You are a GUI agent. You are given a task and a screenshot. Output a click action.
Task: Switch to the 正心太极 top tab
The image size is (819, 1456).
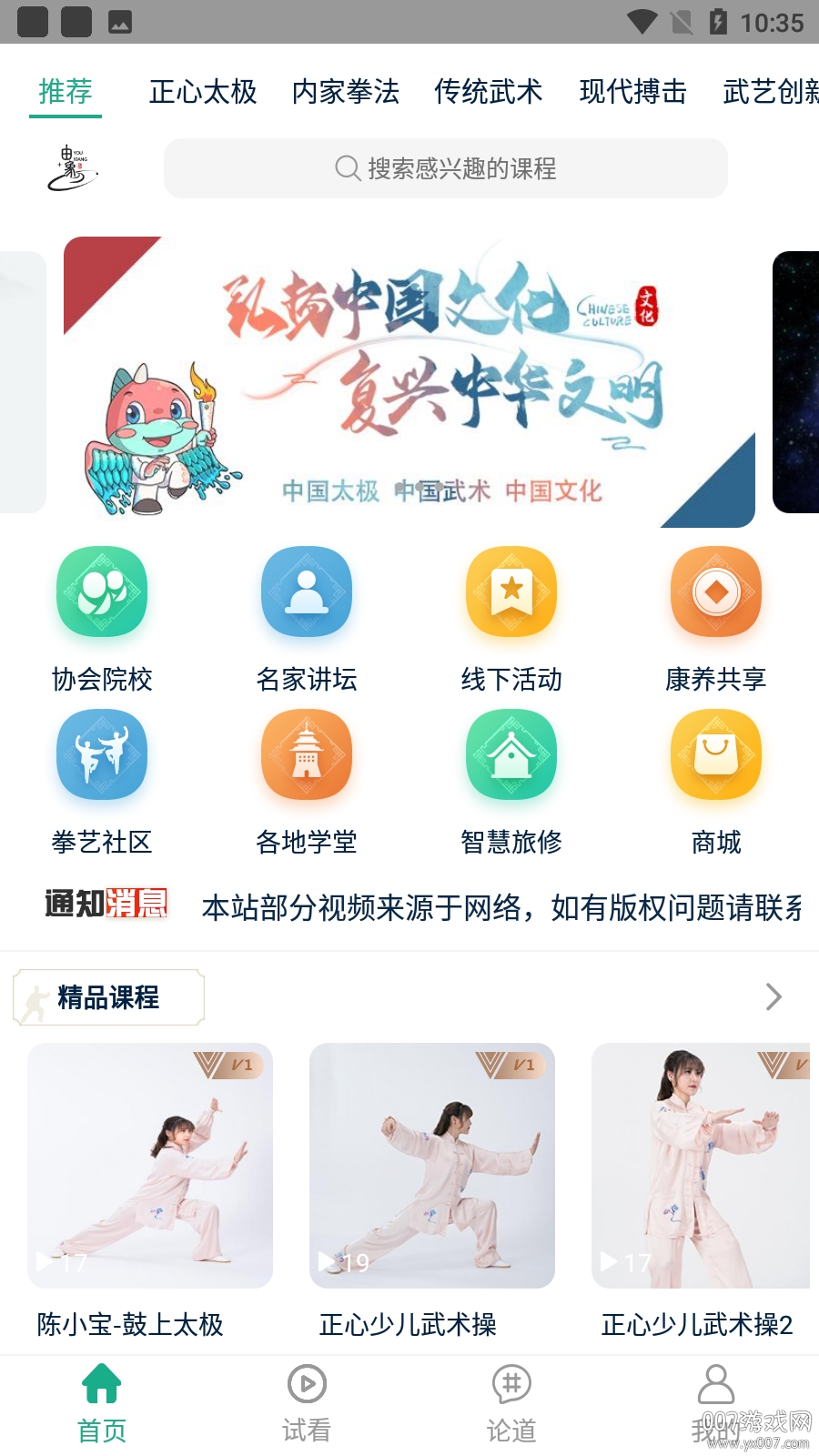[203, 92]
